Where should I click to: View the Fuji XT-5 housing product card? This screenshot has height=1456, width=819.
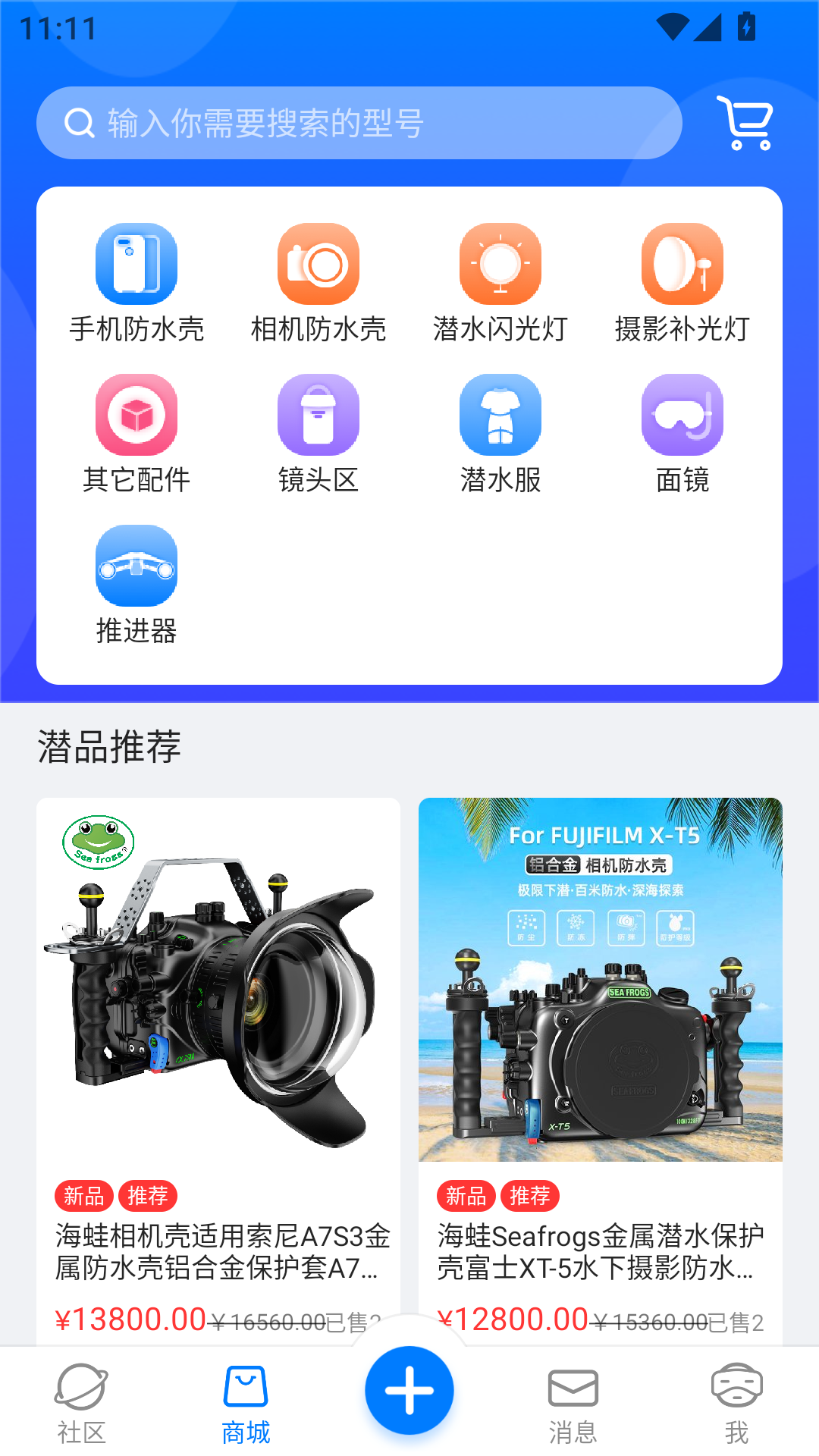pos(601,1062)
